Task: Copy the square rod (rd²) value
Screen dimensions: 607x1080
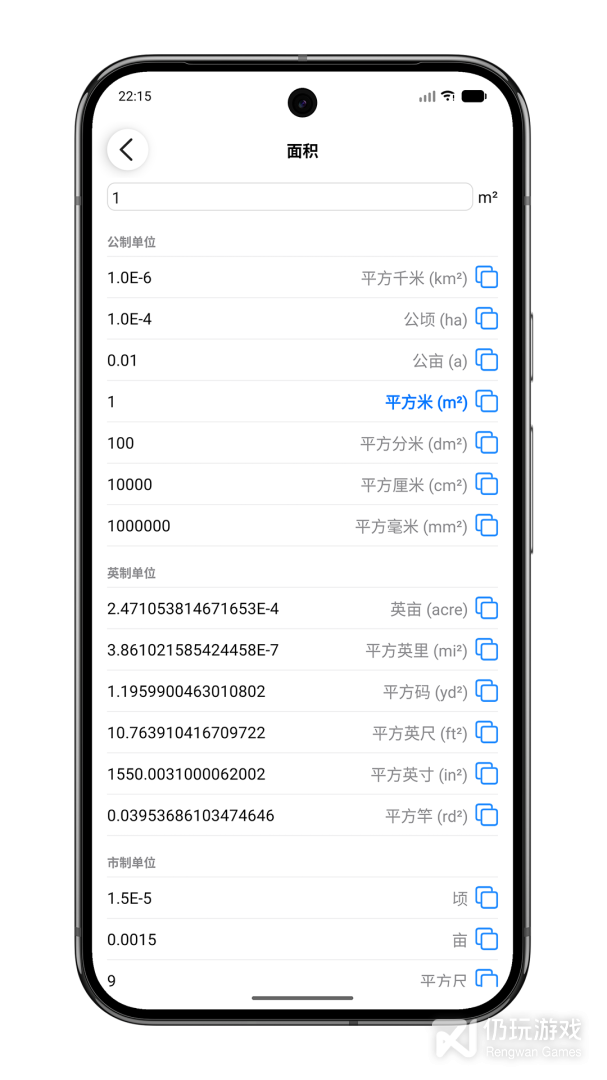Action: pos(486,815)
